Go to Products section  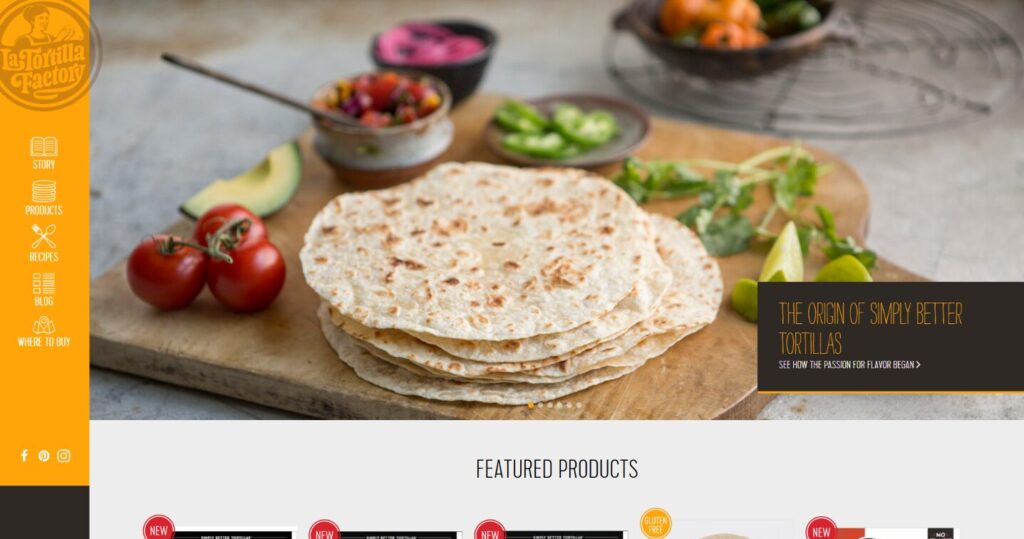44,198
